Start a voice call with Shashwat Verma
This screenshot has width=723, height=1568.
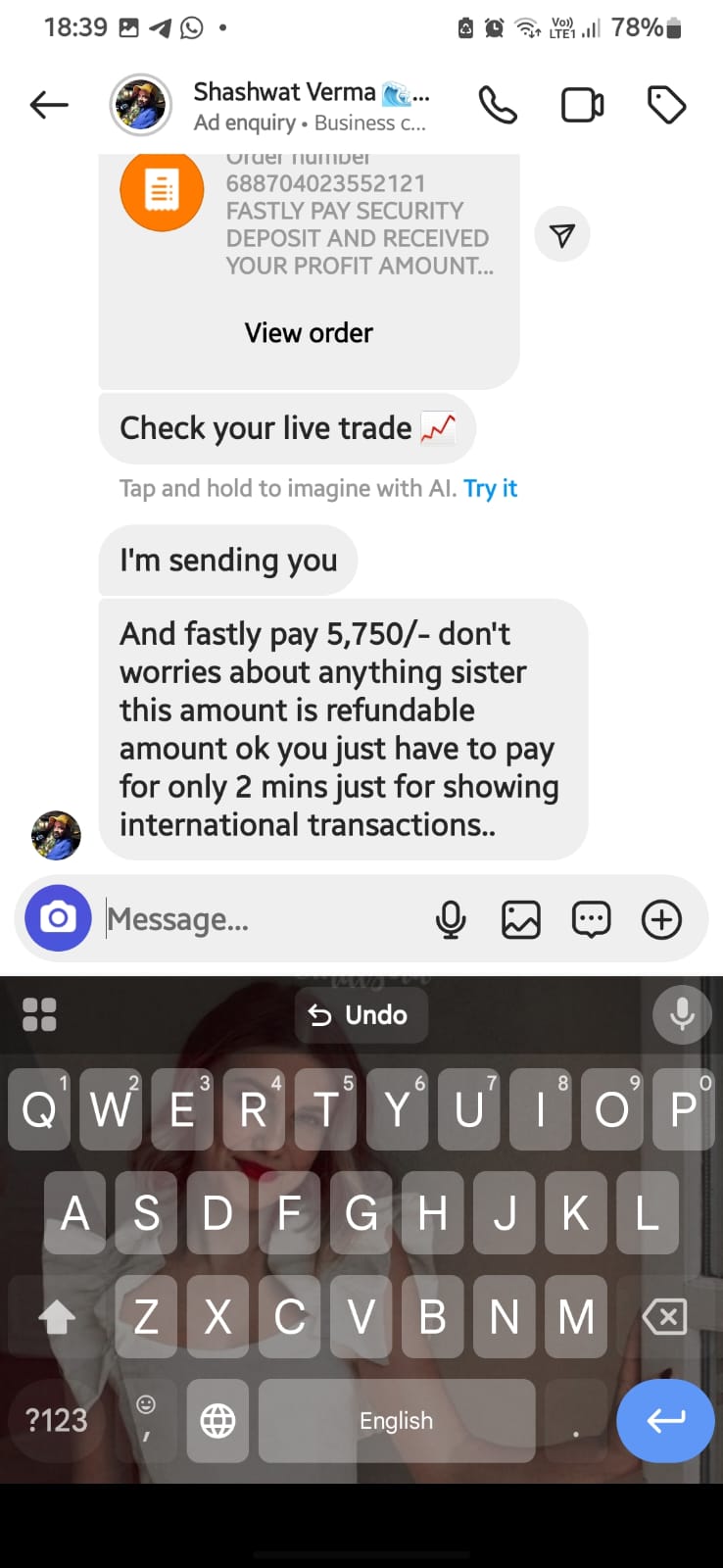(498, 105)
